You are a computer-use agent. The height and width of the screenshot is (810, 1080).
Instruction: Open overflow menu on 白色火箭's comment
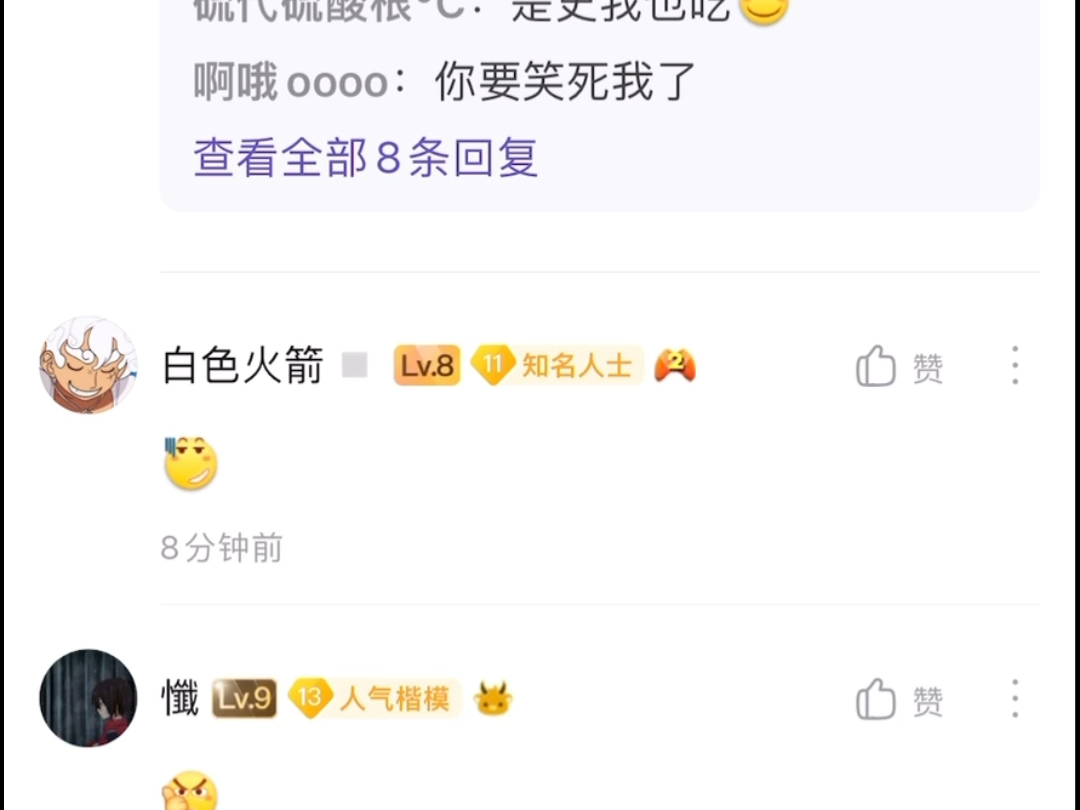click(x=1014, y=366)
